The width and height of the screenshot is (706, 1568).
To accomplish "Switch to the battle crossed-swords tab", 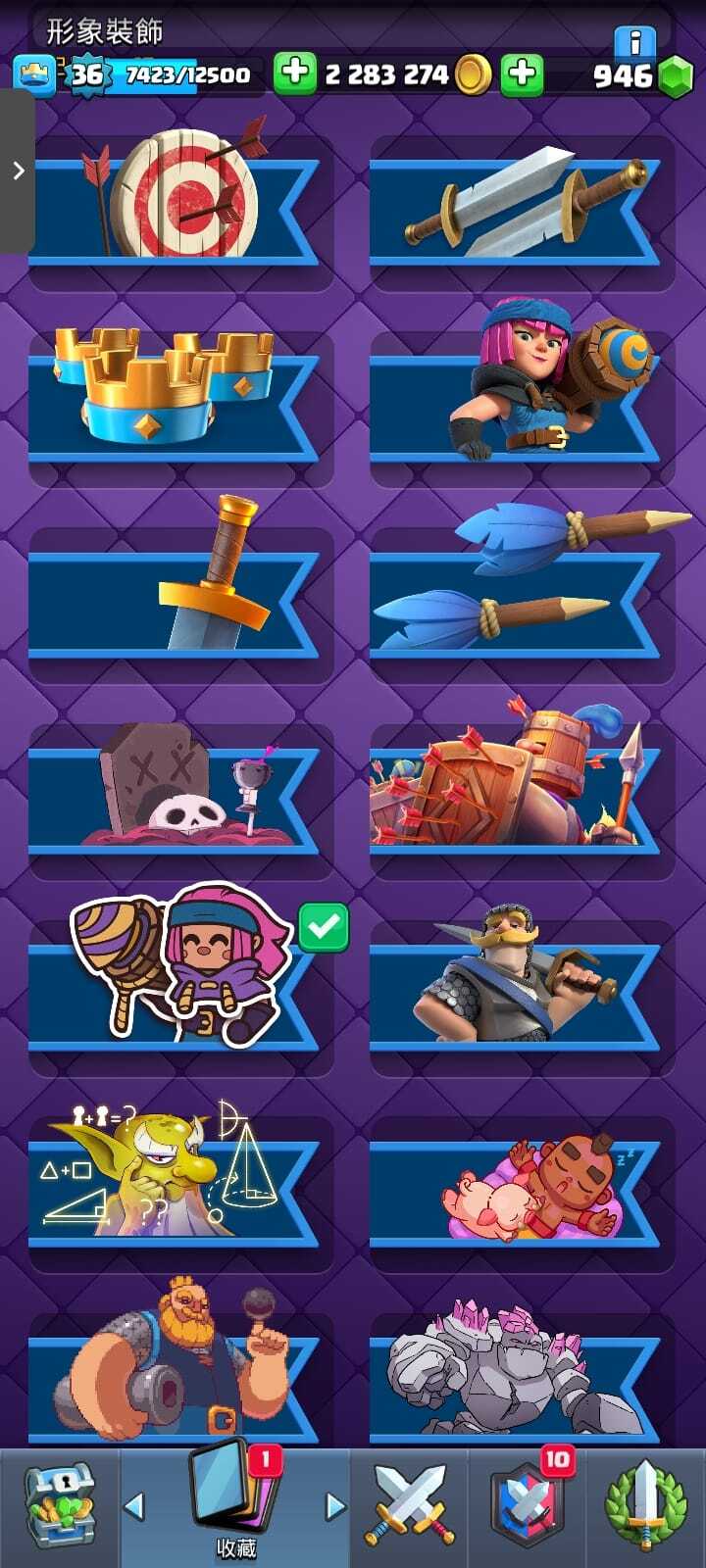I will [409, 1505].
